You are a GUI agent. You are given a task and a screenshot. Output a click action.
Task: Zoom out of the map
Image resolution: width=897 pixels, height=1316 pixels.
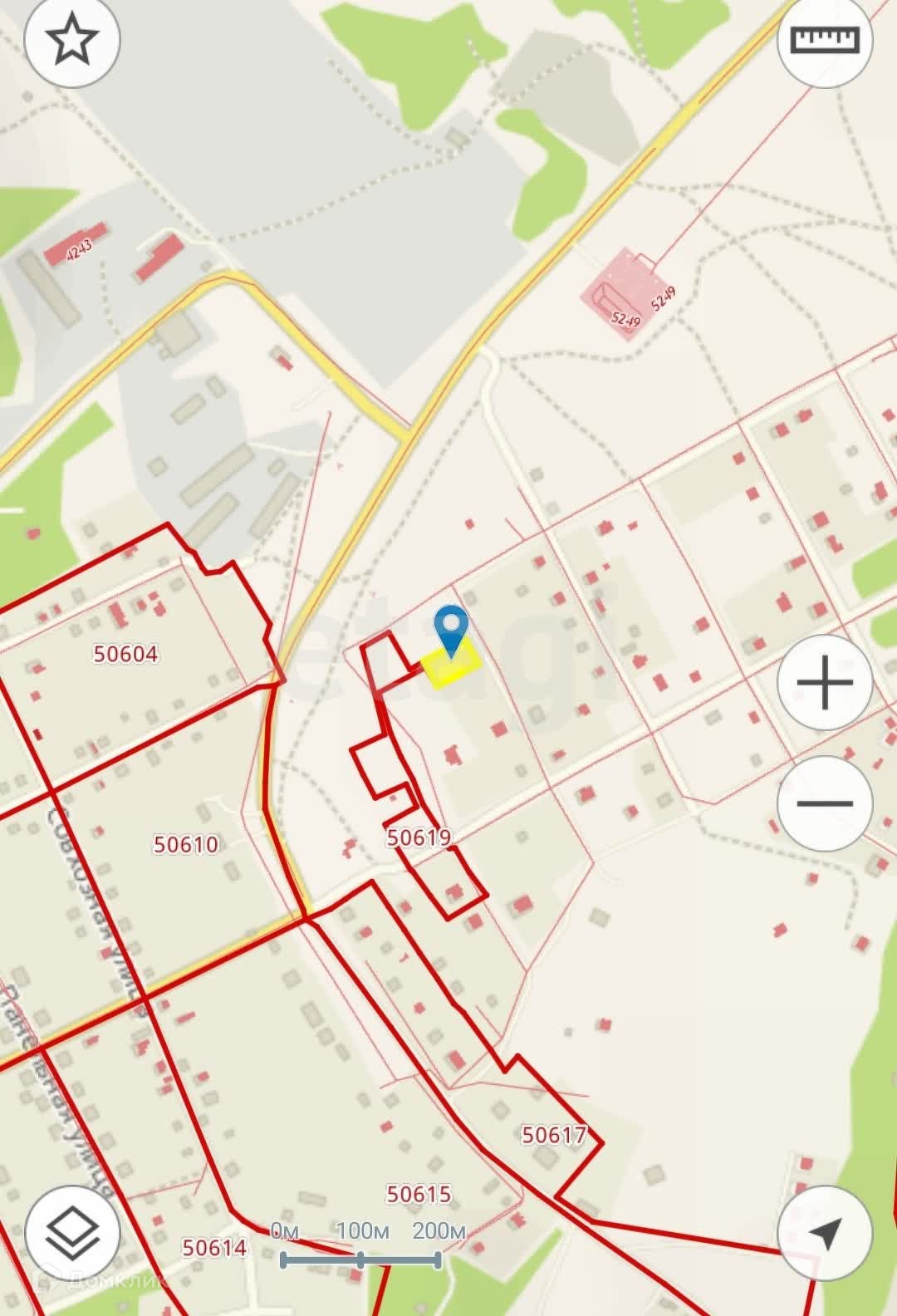coord(825,803)
